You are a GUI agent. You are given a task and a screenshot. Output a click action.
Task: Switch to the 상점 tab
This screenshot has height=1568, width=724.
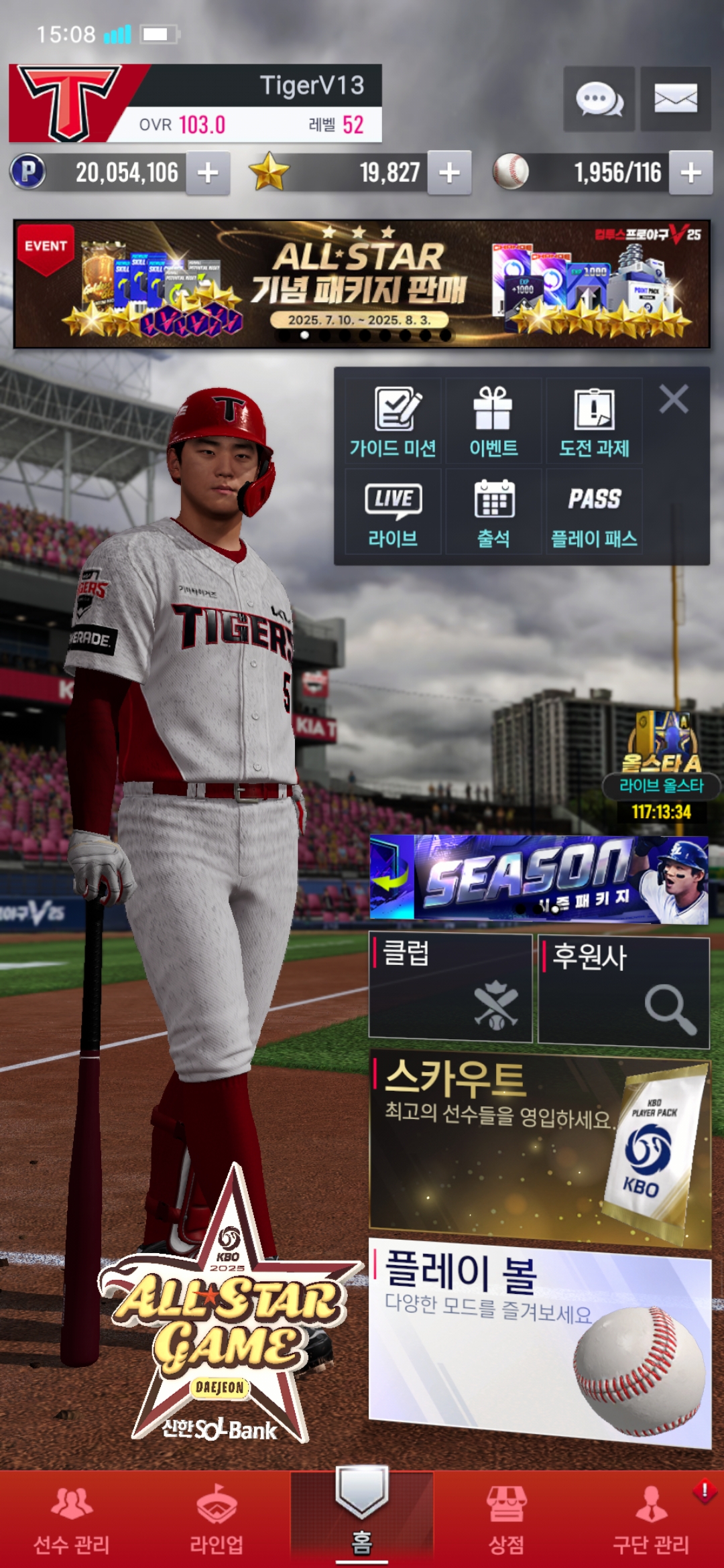click(x=506, y=1518)
